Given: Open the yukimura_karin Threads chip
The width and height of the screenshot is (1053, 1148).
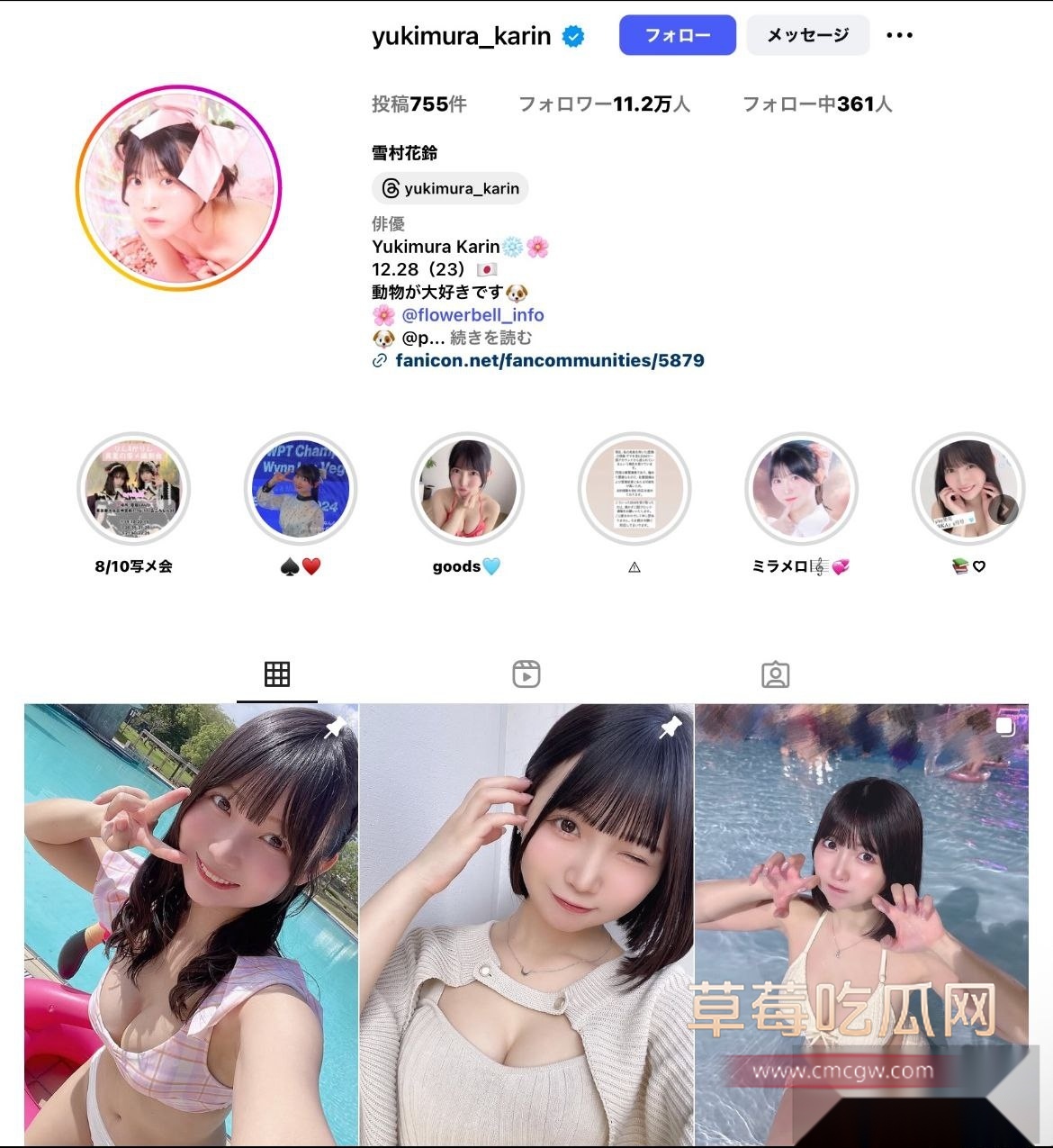Looking at the screenshot, I should pyautogui.click(x=450, y=188).
